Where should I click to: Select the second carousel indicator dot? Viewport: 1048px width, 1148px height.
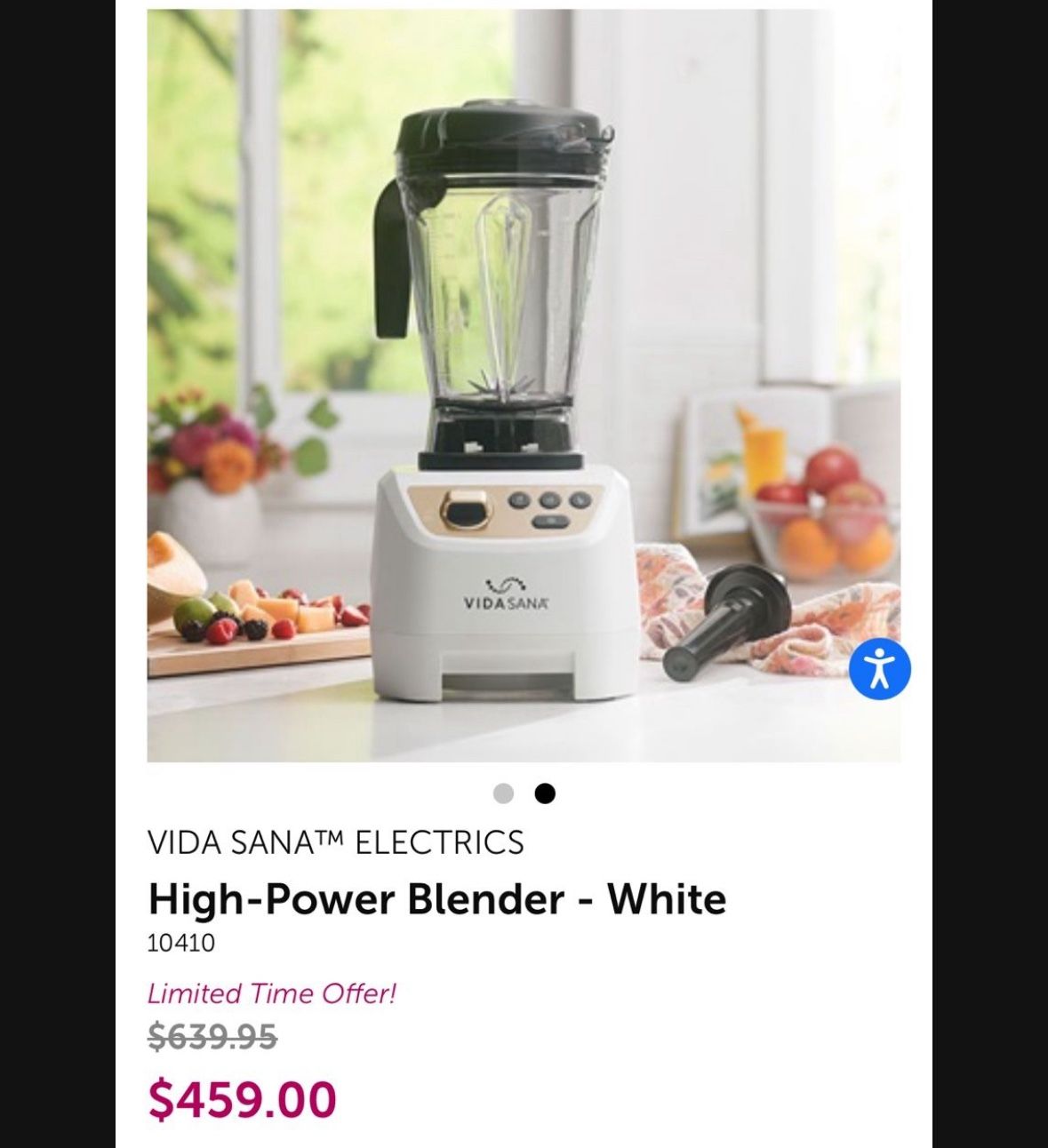tap(545, 793)
